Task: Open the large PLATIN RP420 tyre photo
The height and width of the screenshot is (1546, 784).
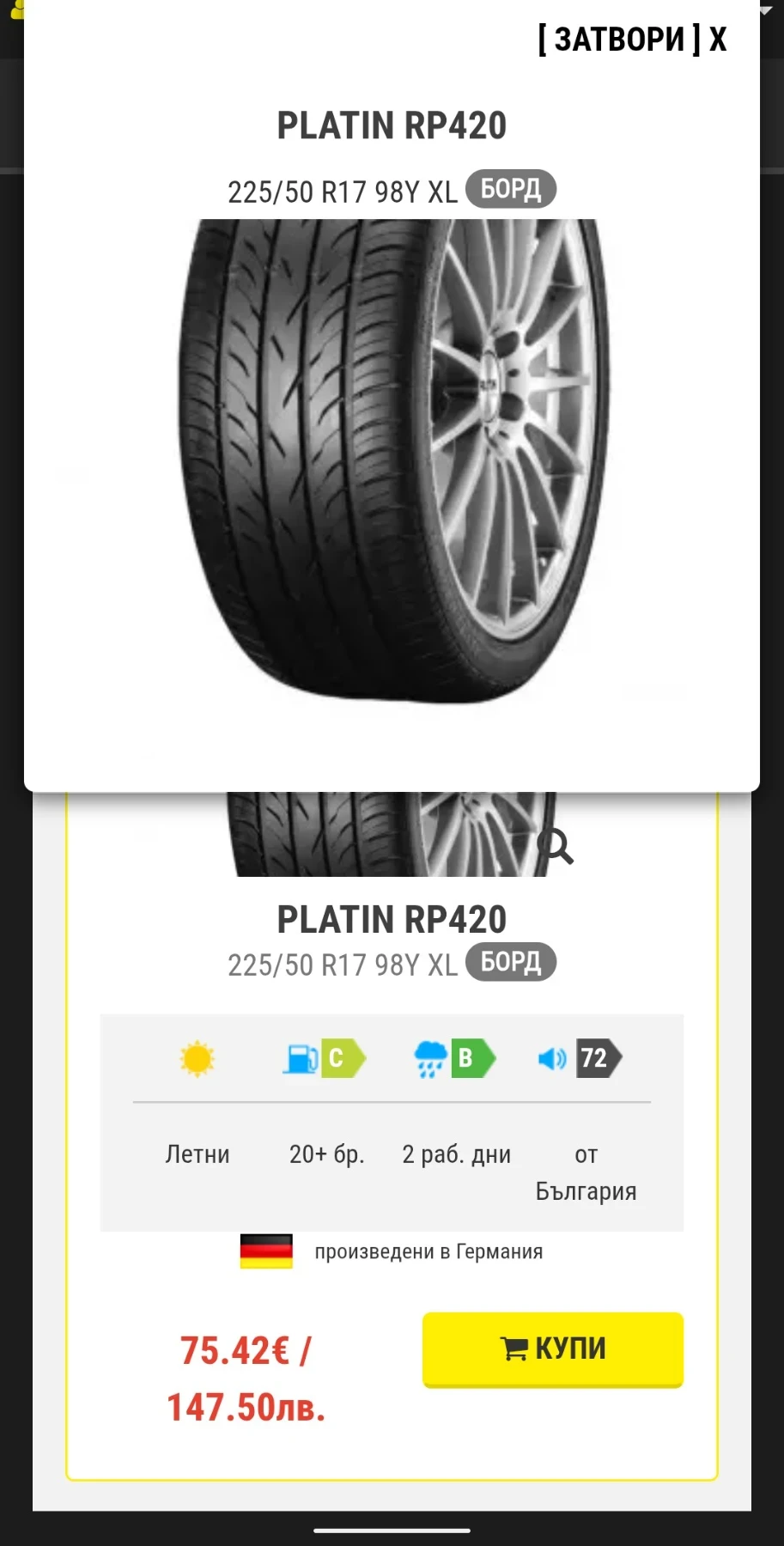Action: coord(392,464)
